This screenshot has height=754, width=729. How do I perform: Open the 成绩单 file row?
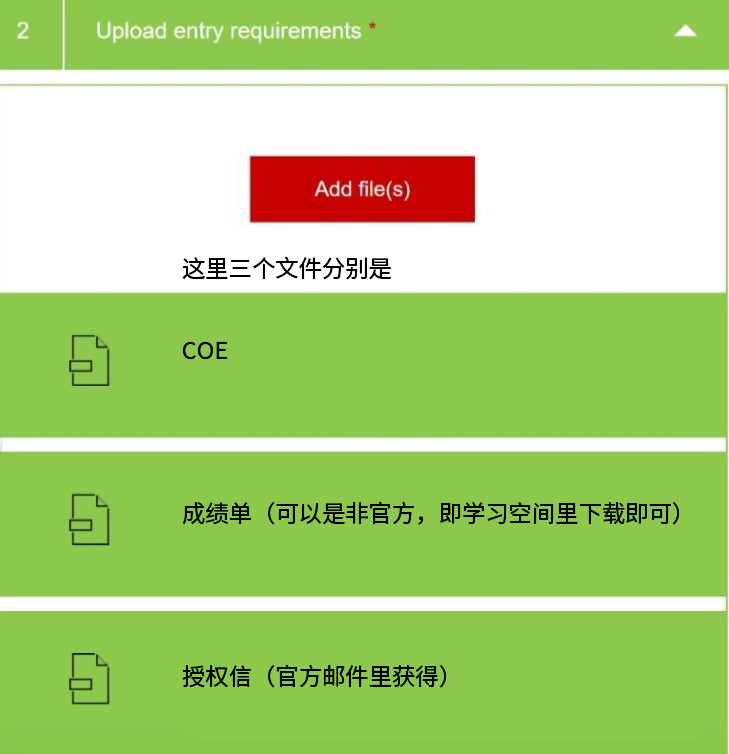(x=364, y=520)
